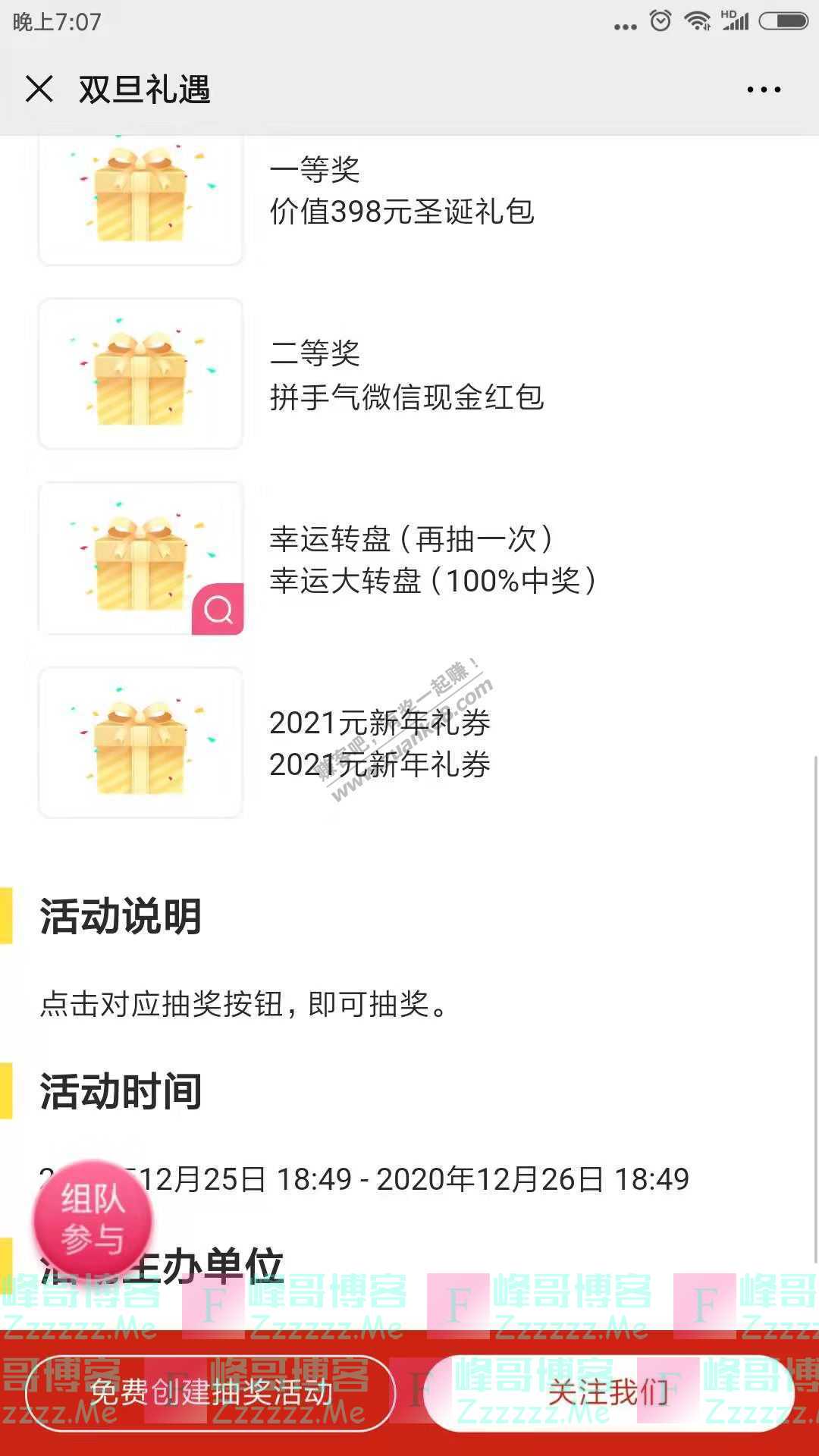Tap the 组队参与 floating button

click(x=93, y=1221)
